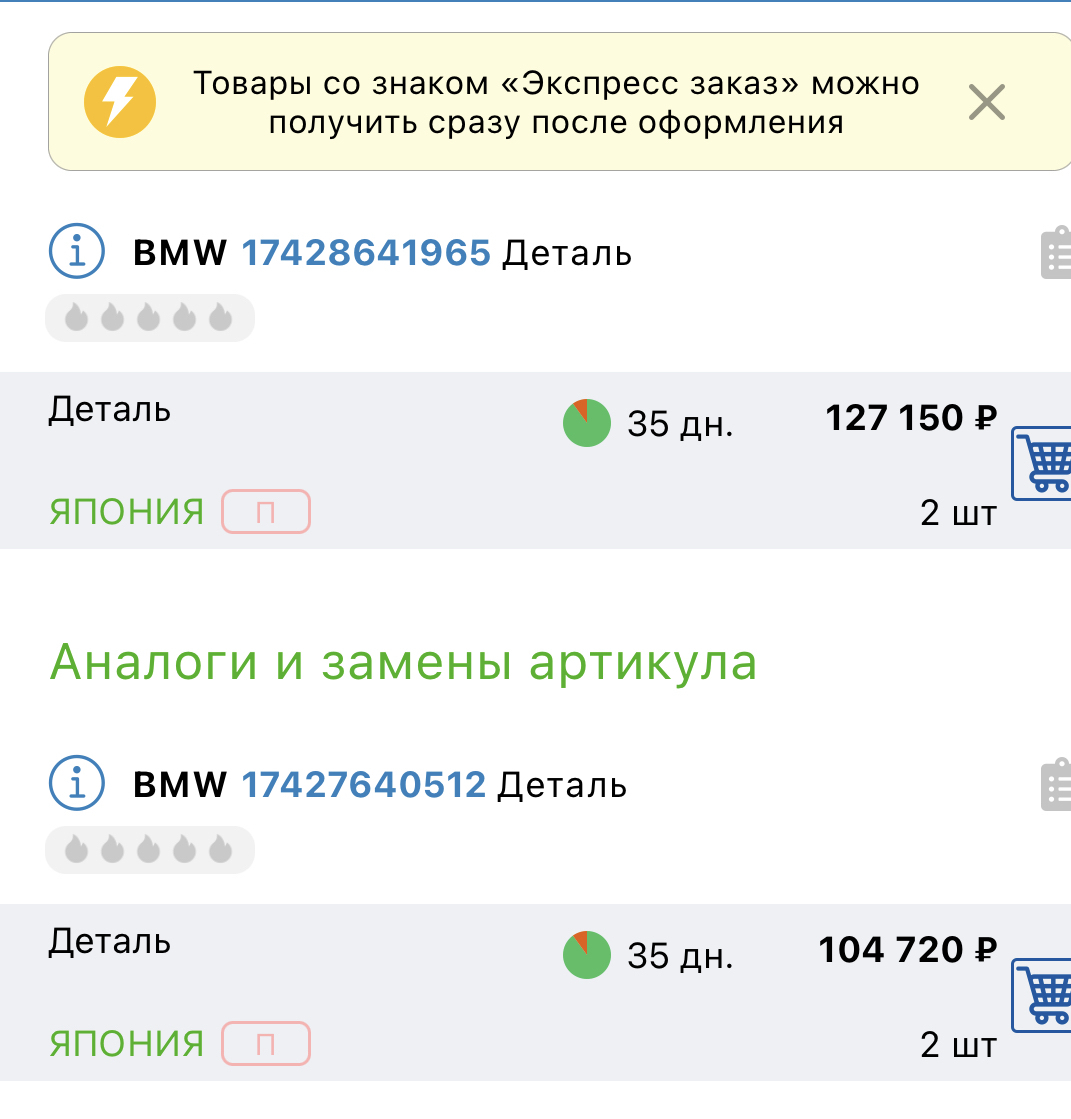Tap the «П» badge in the 127 150 ₽ offer

tap(265, 512)
